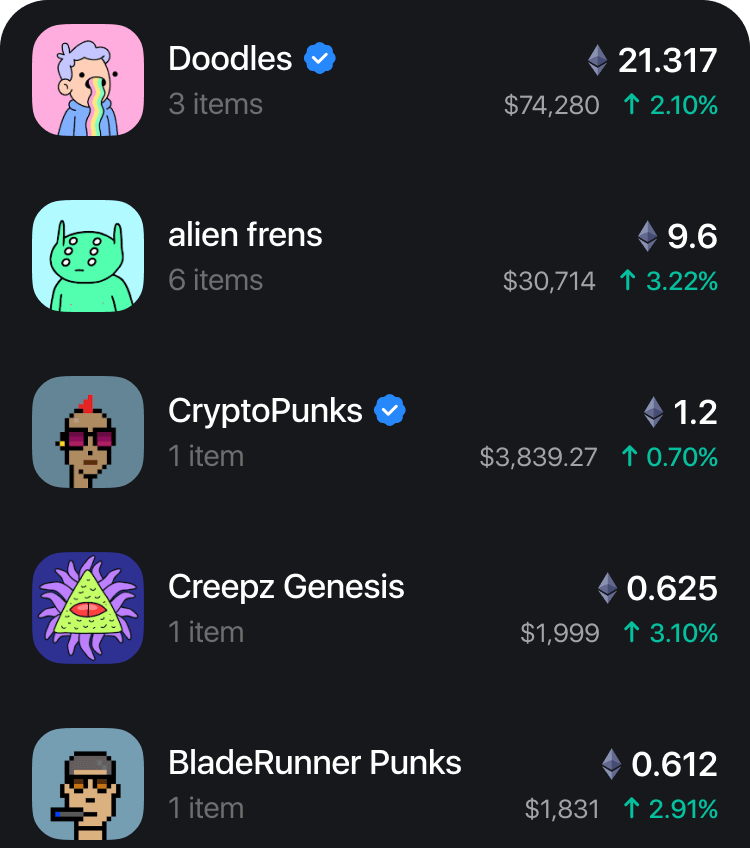Click the verified badge next to Doodles

[317, 59]
